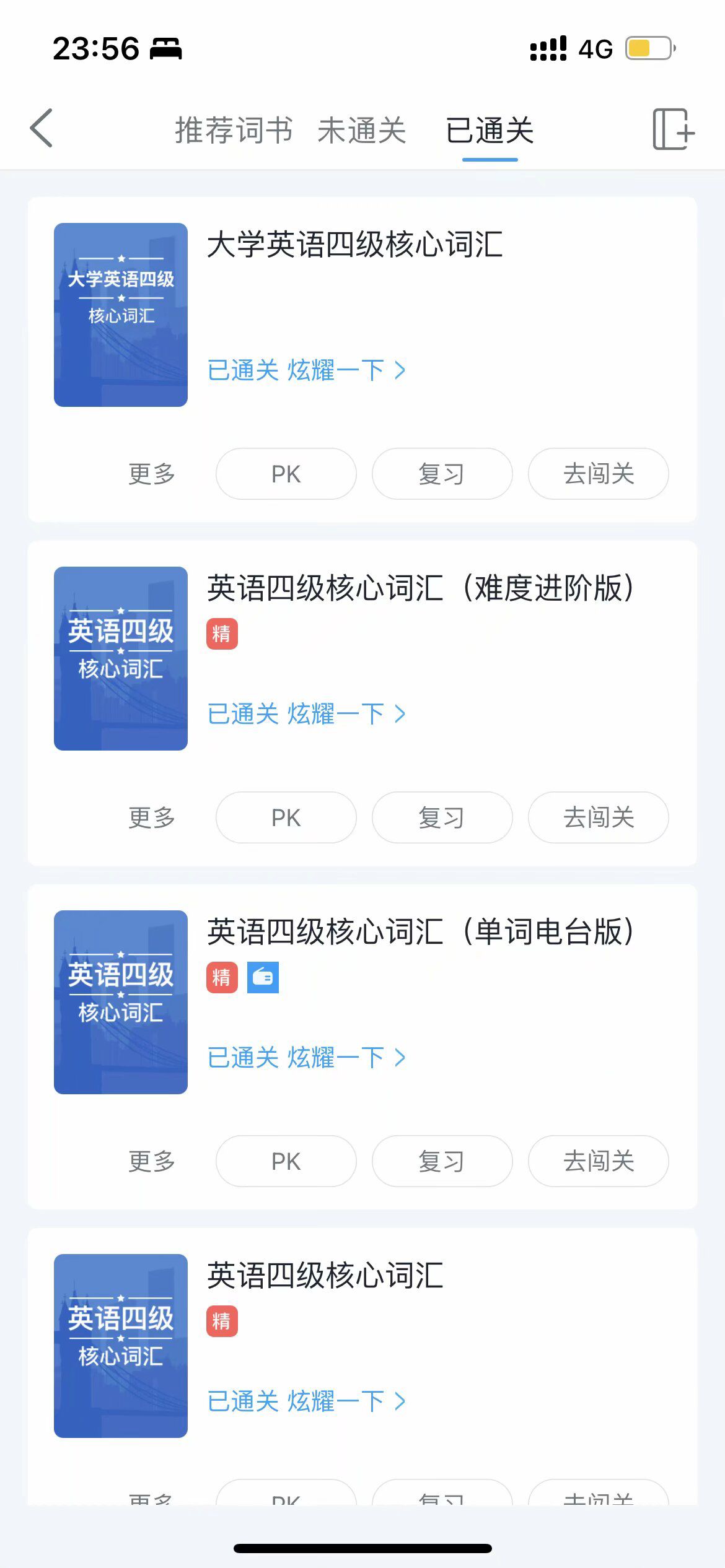
Task: Tap 去闯关 for 难度进阶版
Action: pos(598,817)
